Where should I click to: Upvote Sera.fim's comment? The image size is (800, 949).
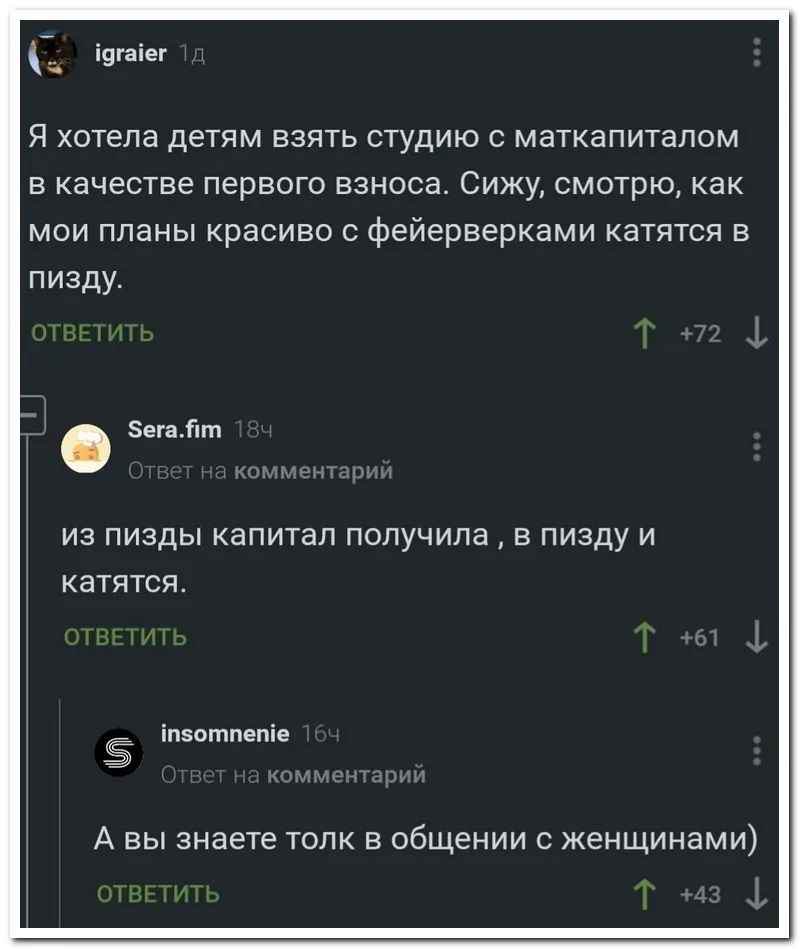[644, 637]
